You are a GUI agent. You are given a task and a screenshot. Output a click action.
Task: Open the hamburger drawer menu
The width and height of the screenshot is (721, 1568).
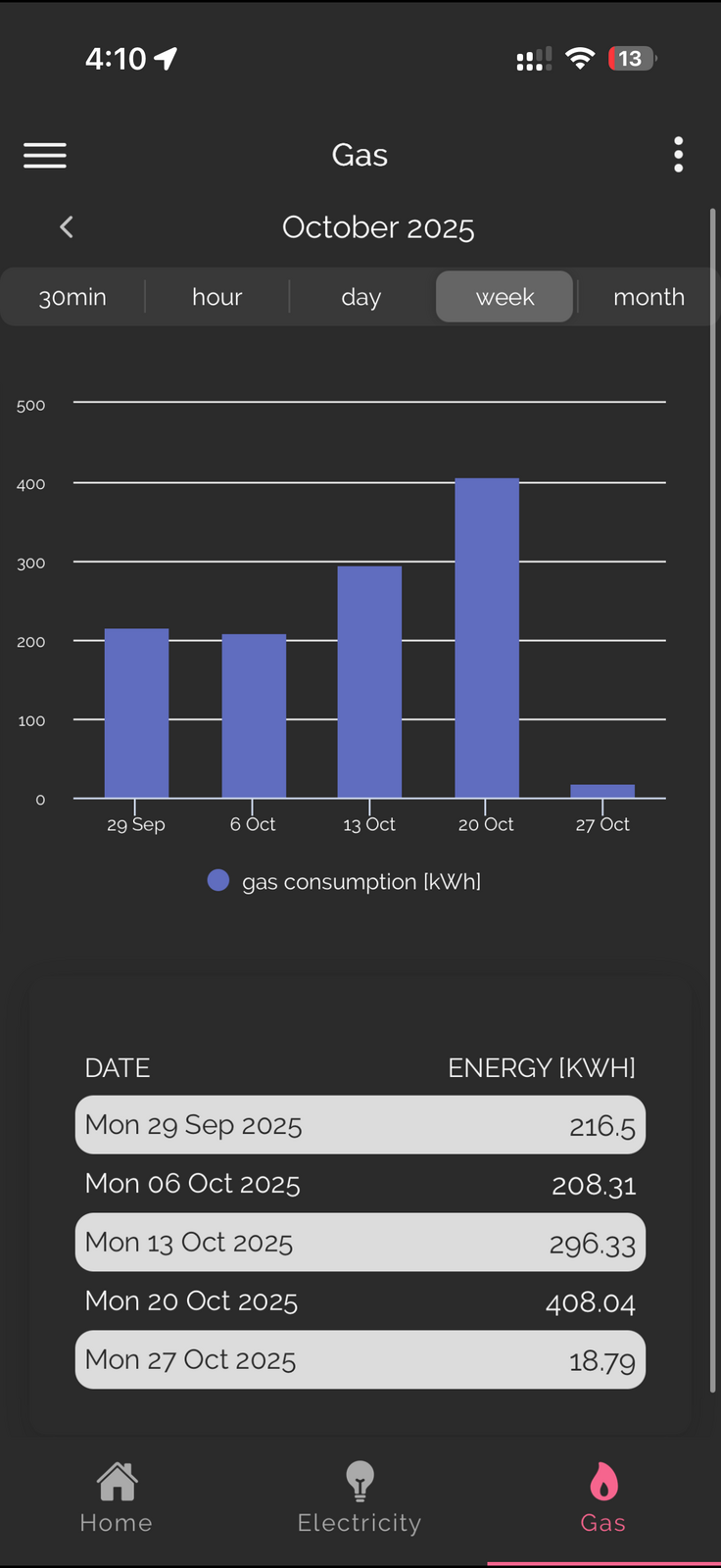[x=45, y=155]
